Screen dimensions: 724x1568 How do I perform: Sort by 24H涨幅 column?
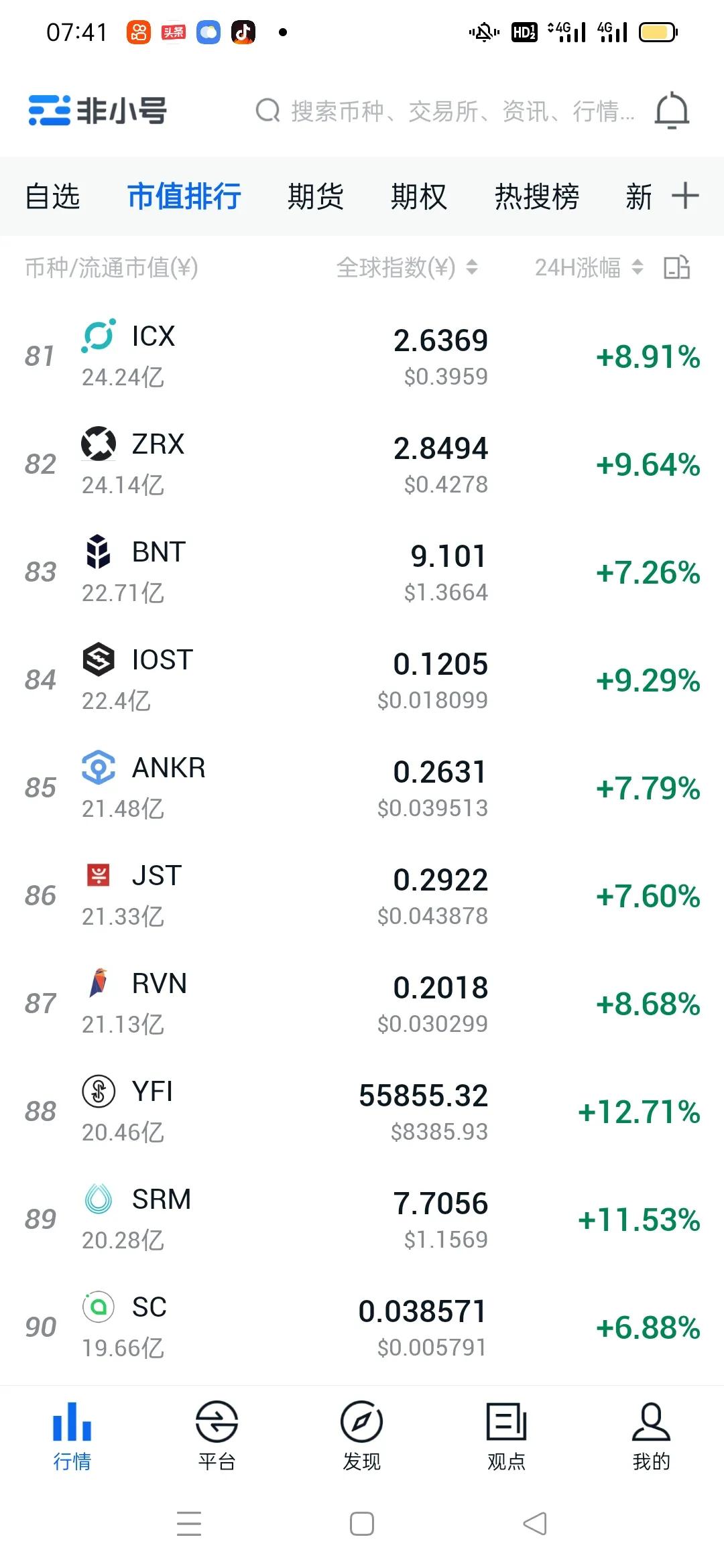589,267
